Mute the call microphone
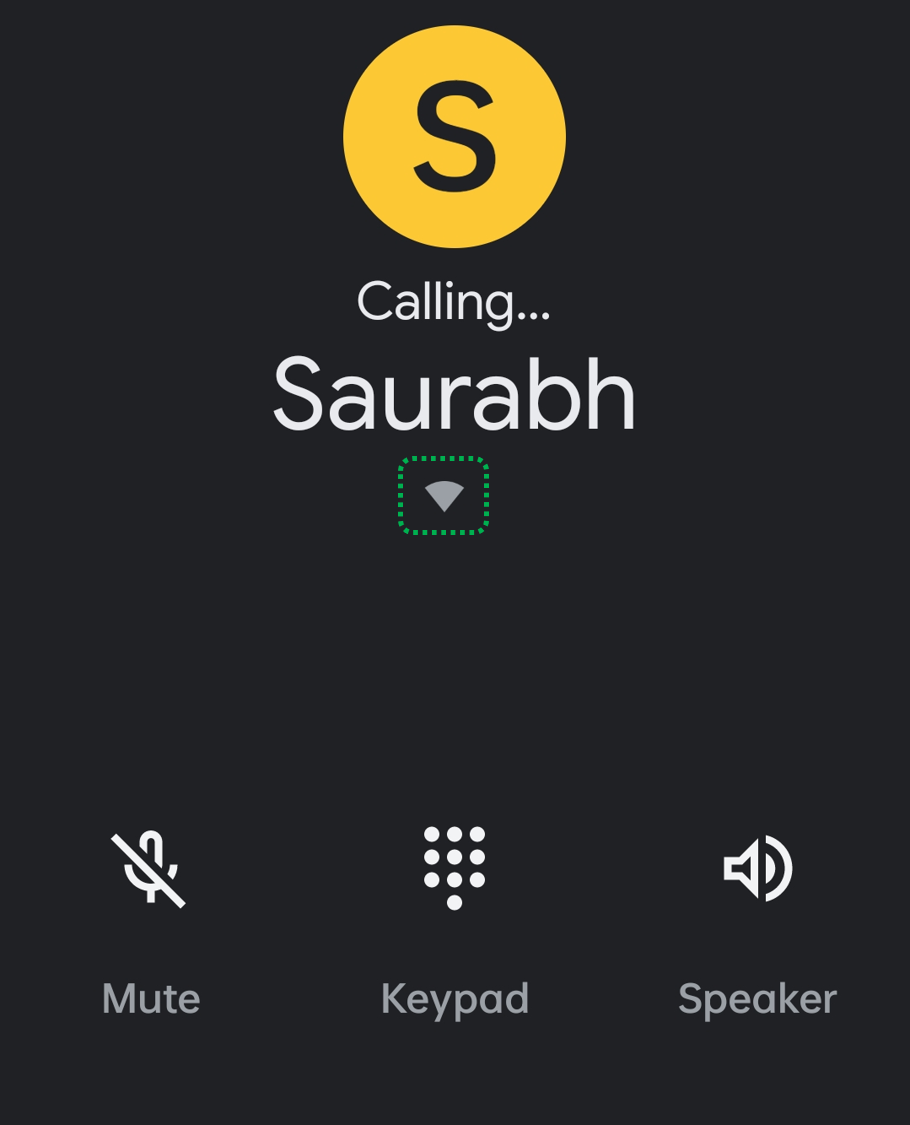Screen dimensions: 910x1125 150,869
